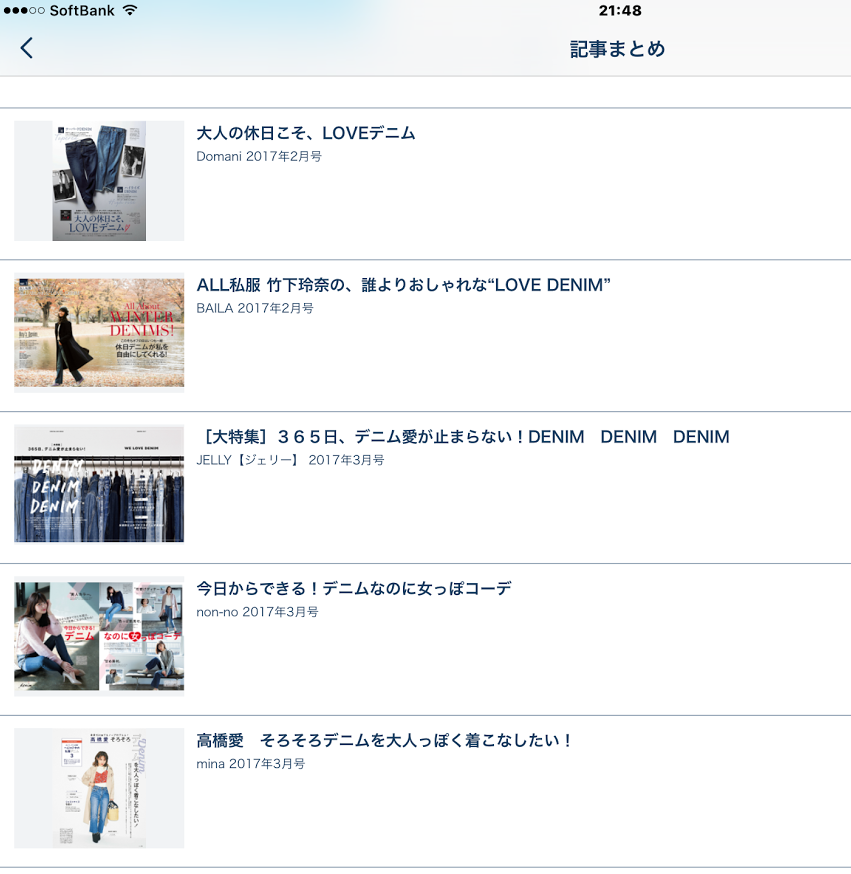
Task: Open the JELLY 大特集 DENIM article
Action: point(465,438)
